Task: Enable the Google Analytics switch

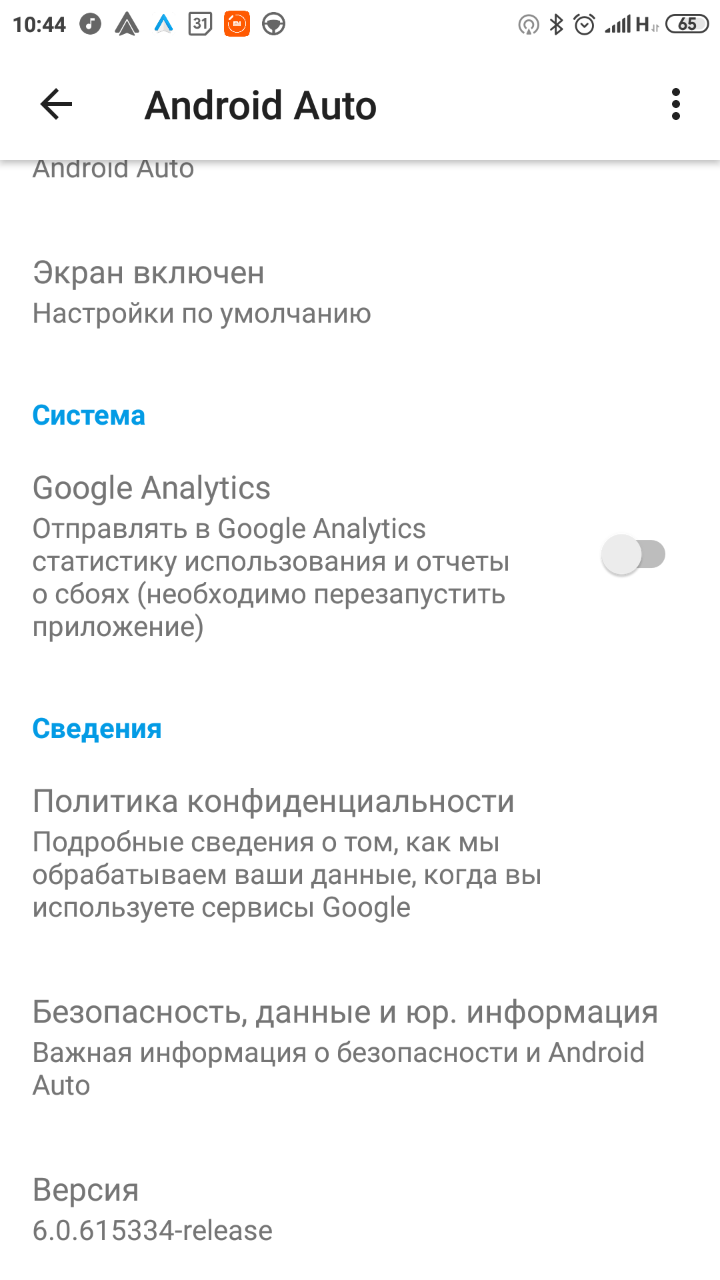Action: [x=634, y=554]
